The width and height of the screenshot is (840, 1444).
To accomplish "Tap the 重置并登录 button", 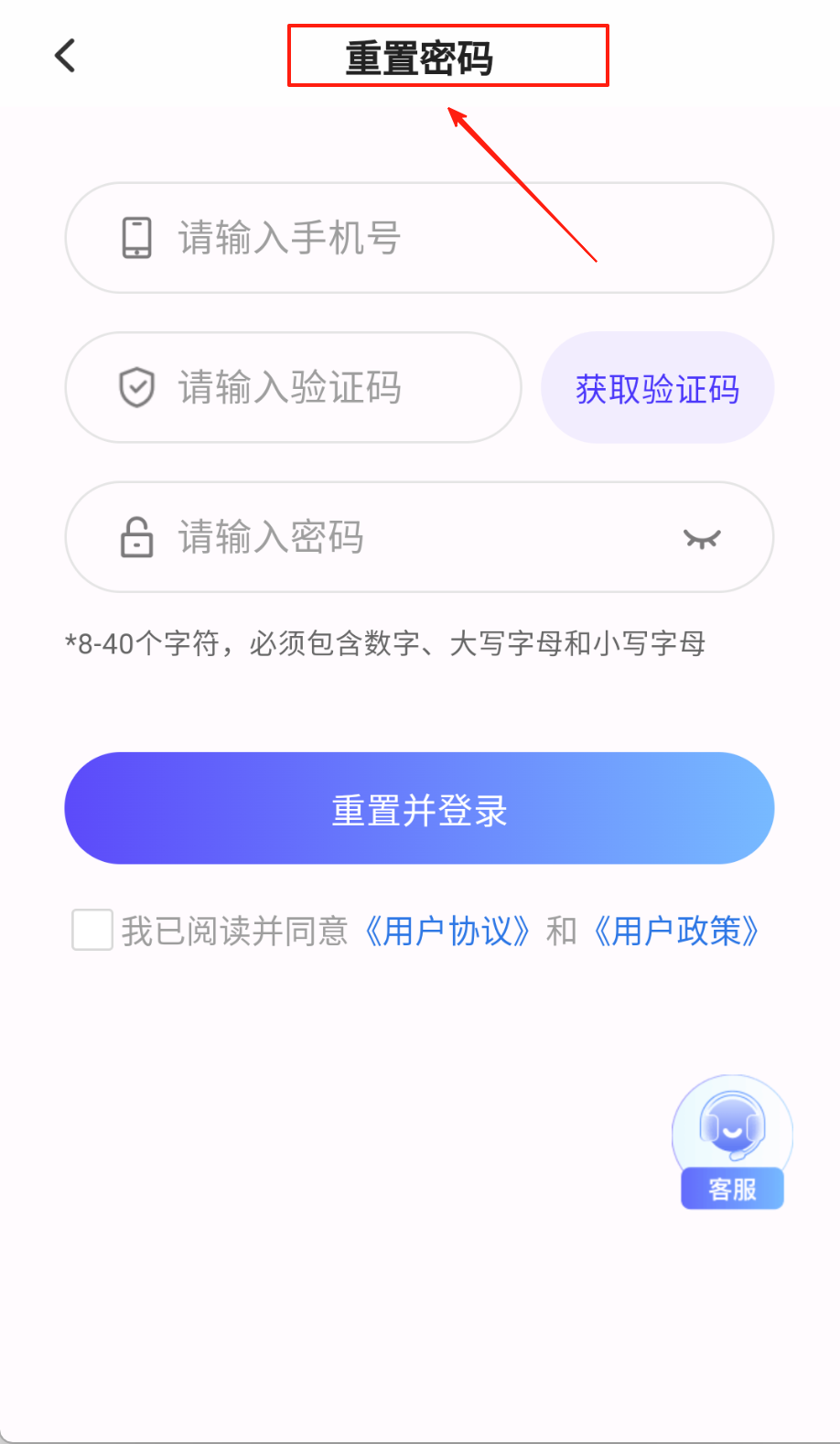I will coord(419,808).
